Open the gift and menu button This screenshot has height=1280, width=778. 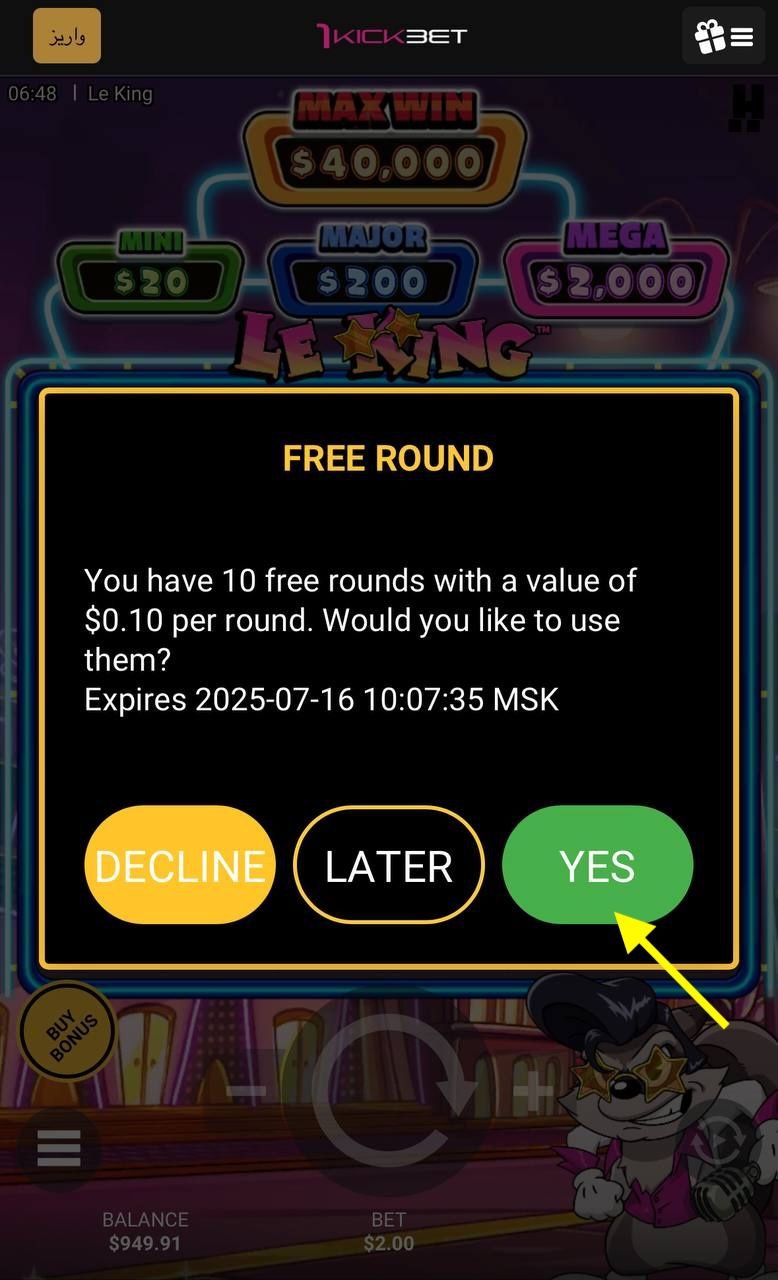click(723, 37)
